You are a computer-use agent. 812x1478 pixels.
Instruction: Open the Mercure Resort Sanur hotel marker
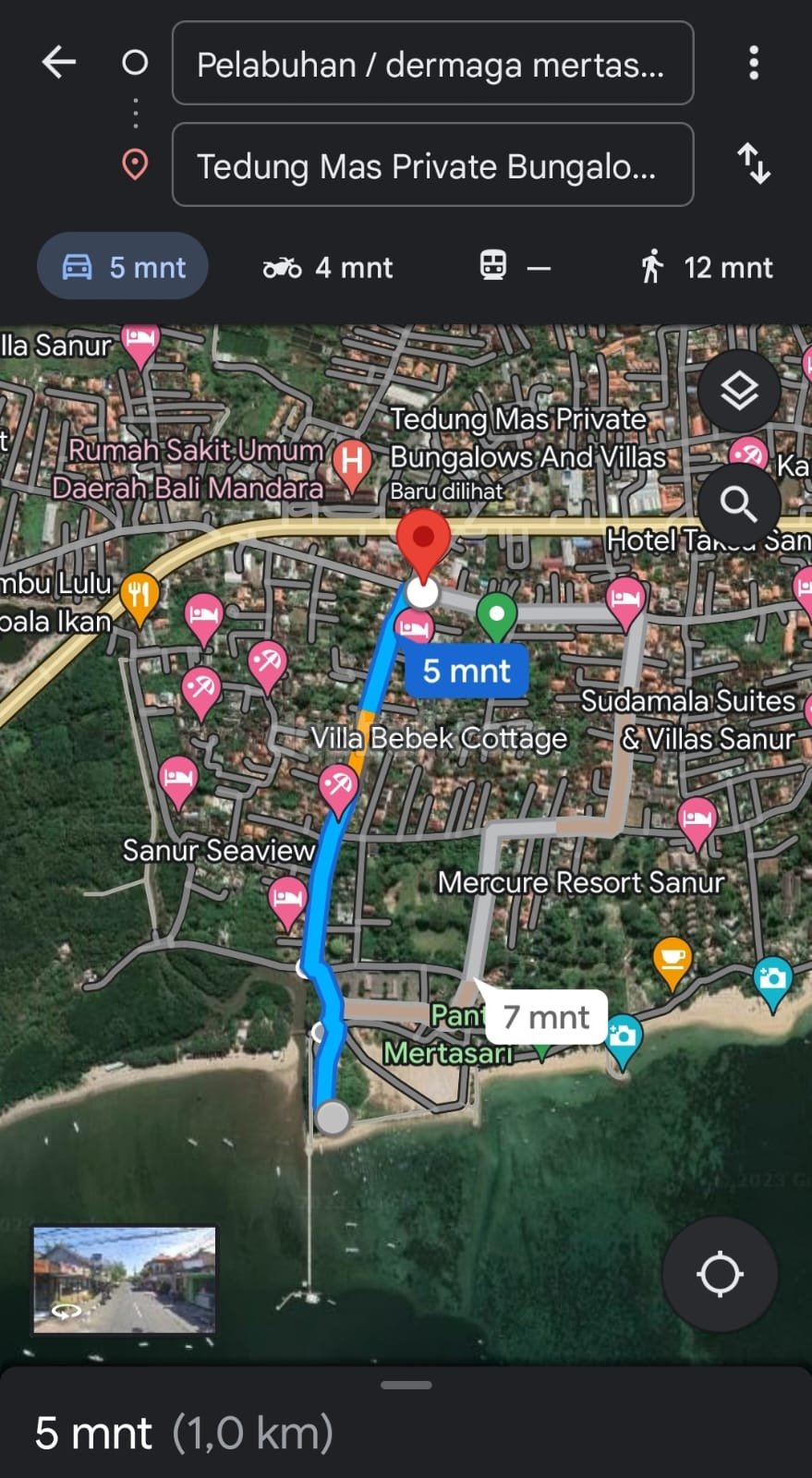click(x=697, y=818)
